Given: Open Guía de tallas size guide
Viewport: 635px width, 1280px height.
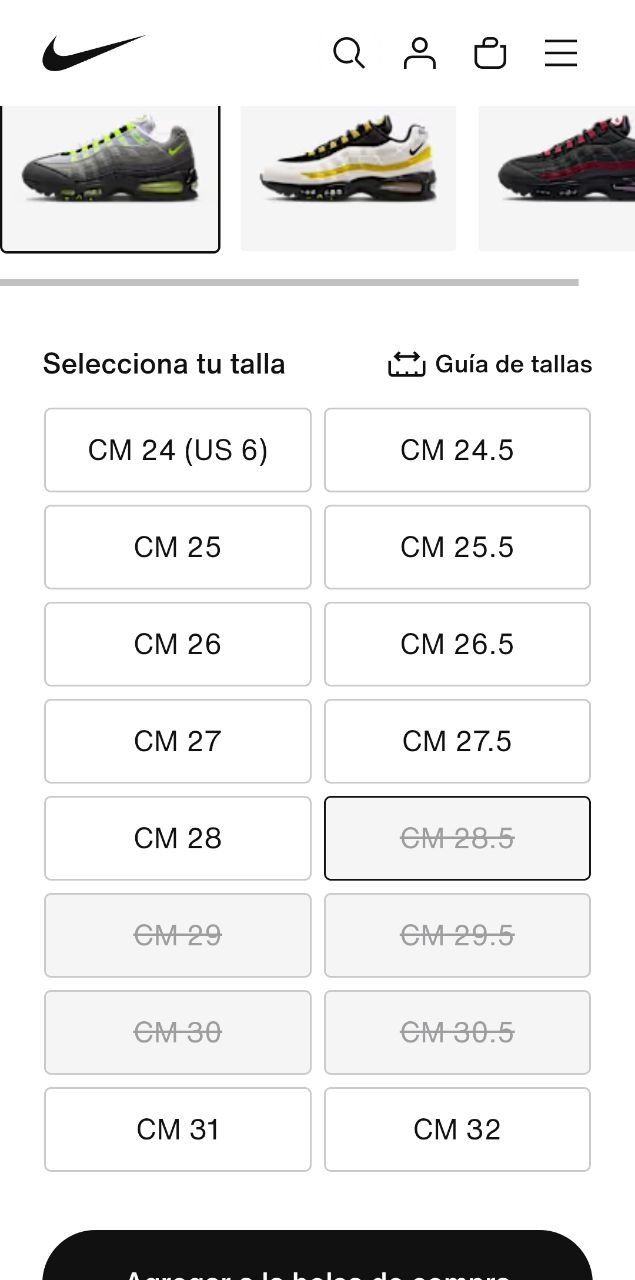Looking at the screenshot, I should [x=490, y=365].
